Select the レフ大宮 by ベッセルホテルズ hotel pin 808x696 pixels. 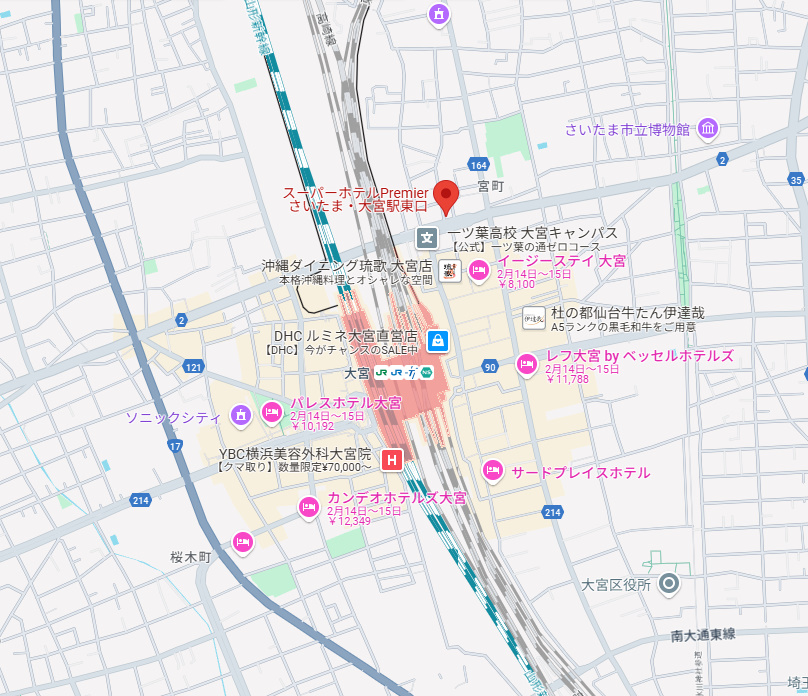pyautogui.click(x=526, y=365)
